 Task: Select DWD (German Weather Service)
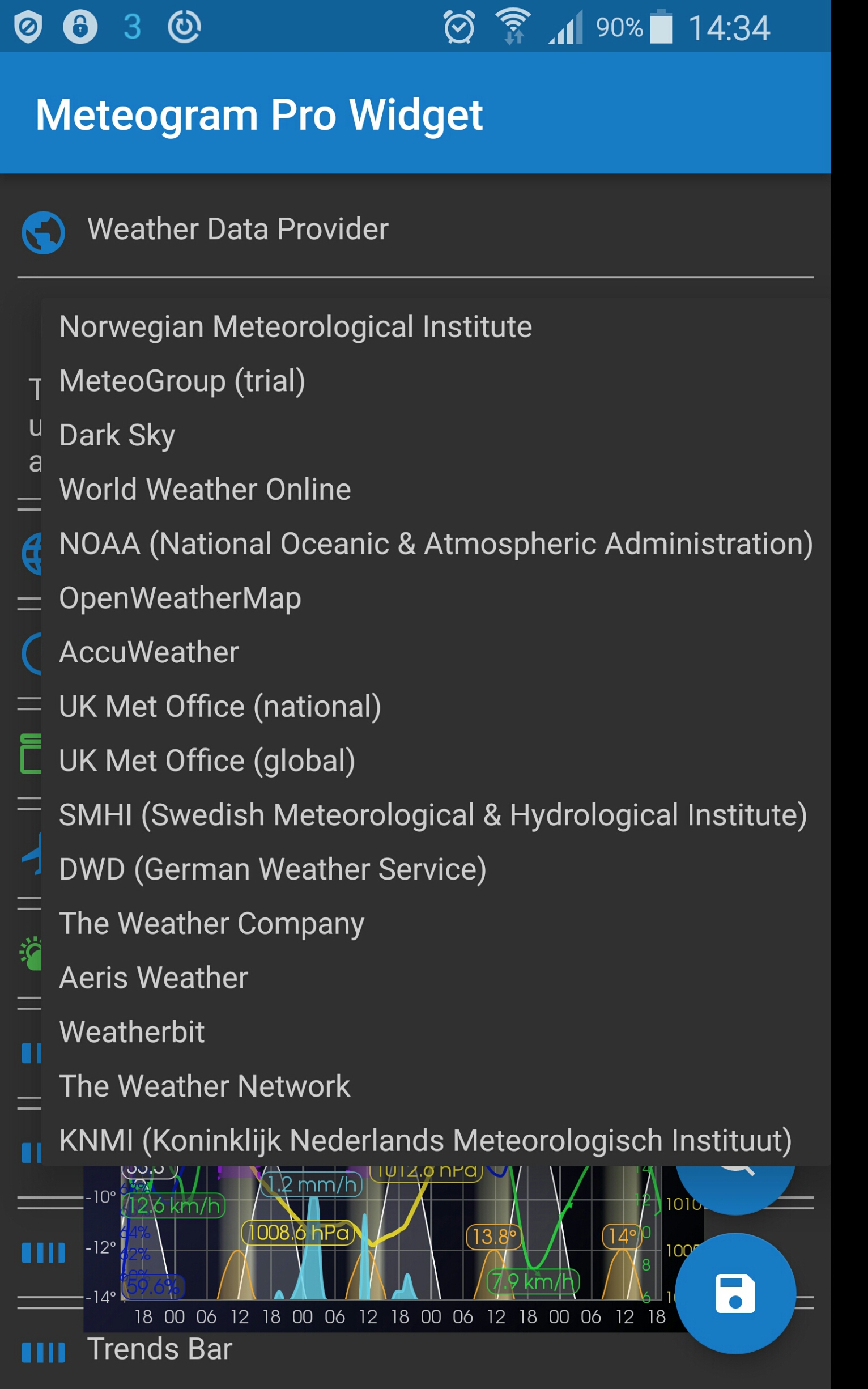tap(273, 869)
